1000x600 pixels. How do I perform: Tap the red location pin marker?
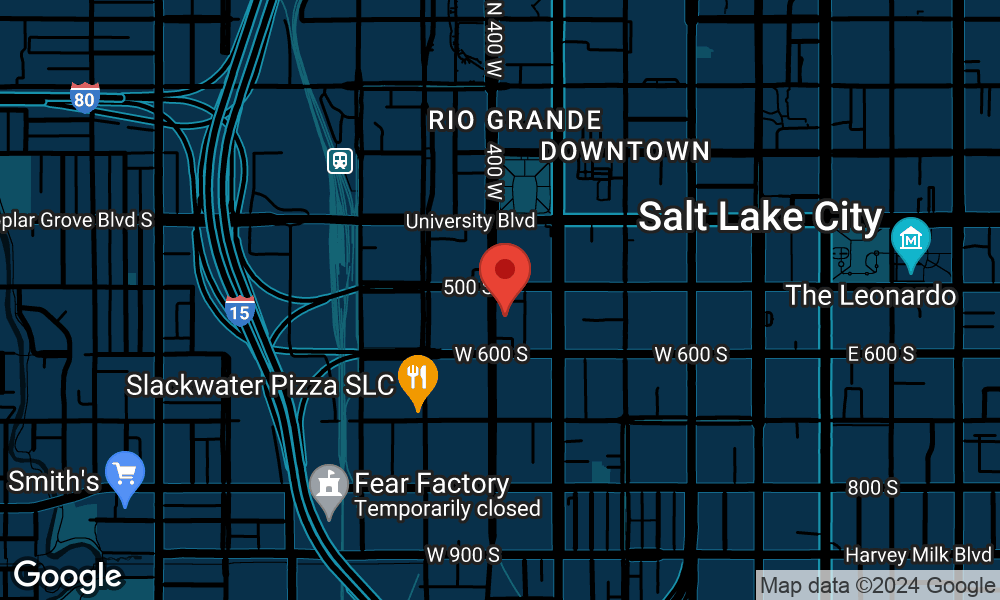tap(505, 274)
